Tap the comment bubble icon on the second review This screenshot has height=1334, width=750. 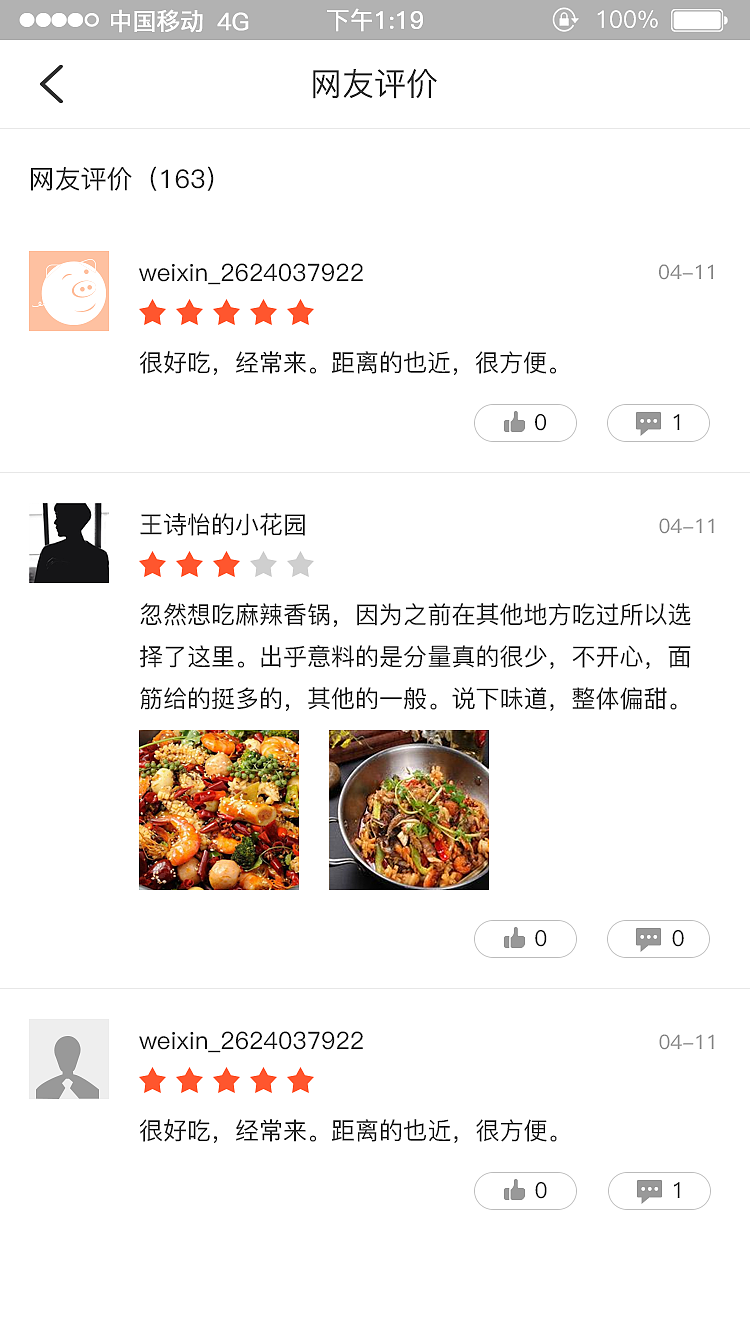coord(649,939)
